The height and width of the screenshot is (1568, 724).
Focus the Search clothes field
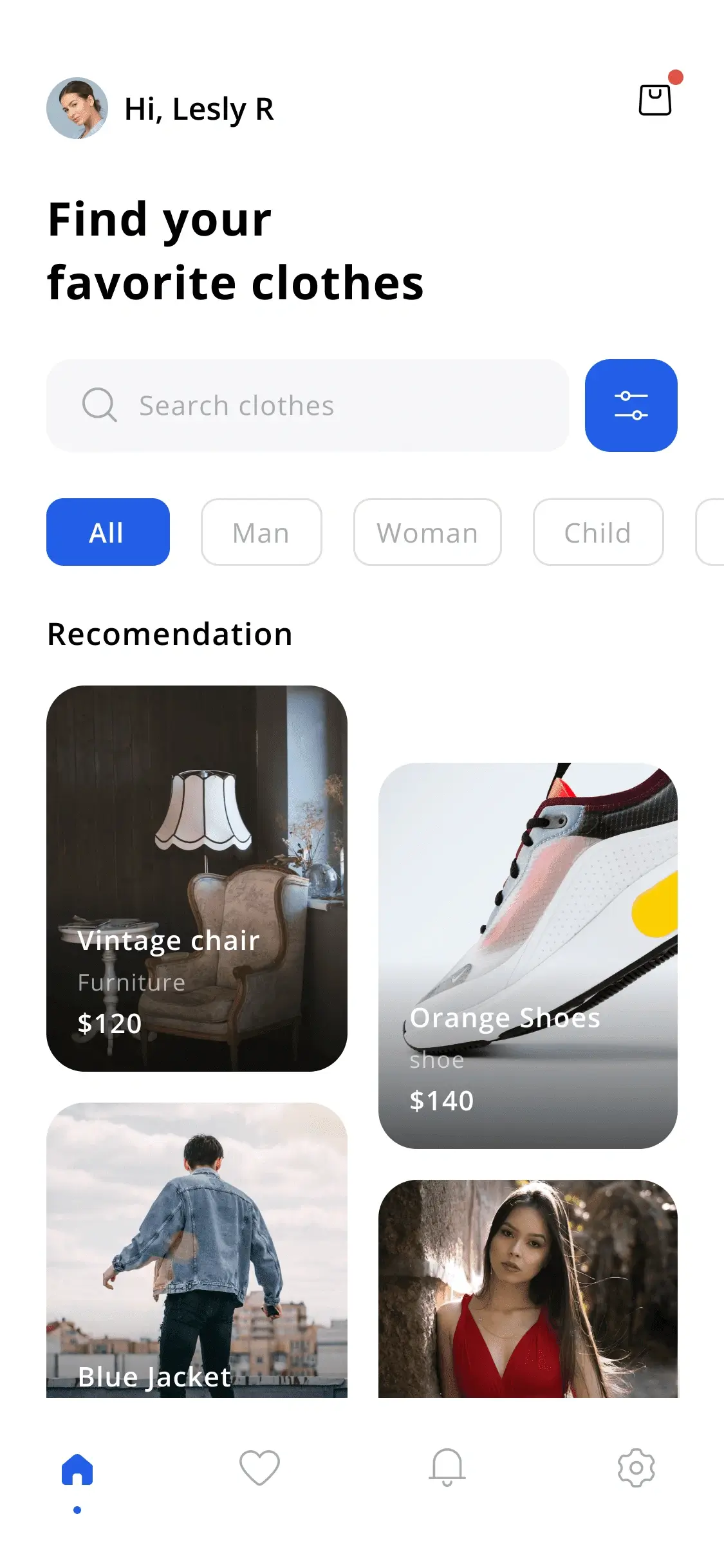(x=308, y=406)
